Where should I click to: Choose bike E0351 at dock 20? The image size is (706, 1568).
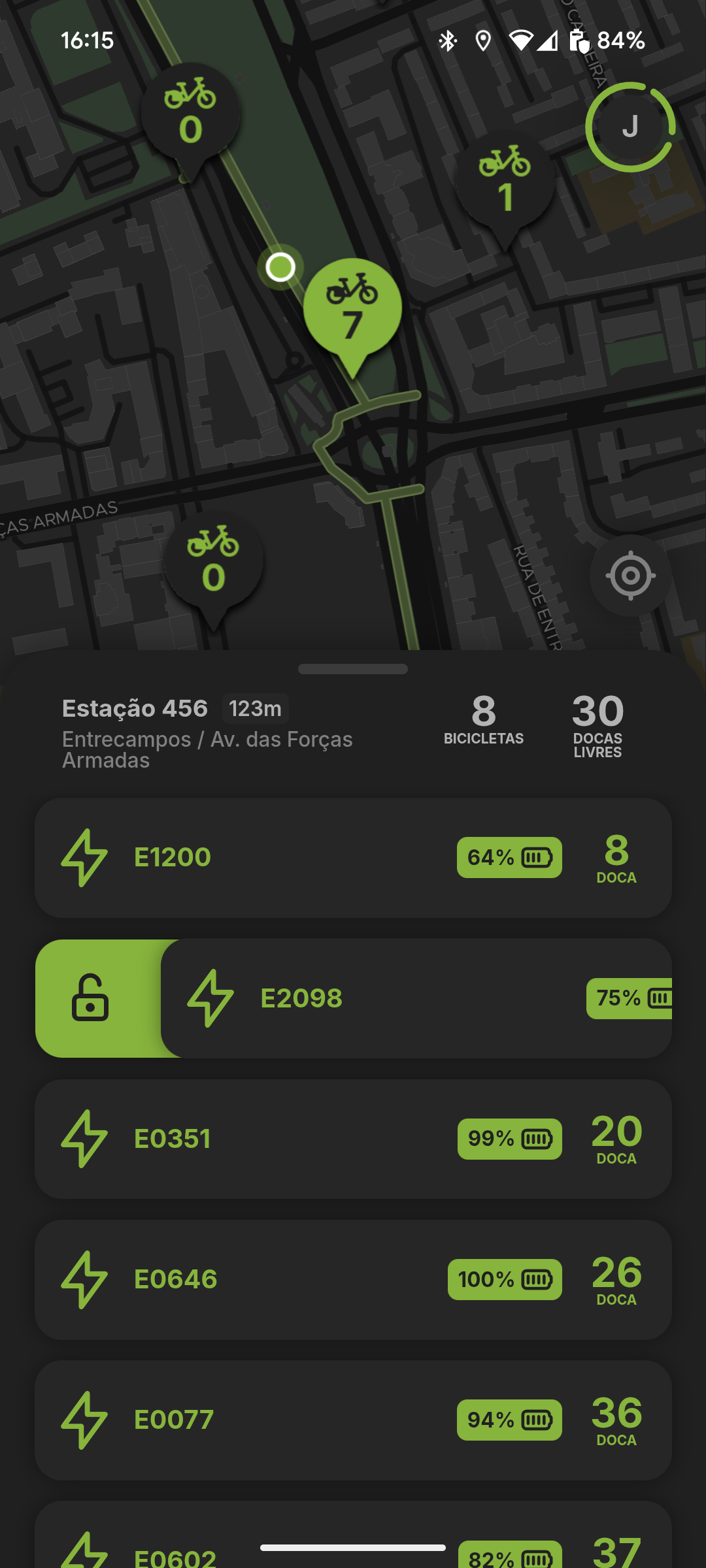(x=353, y=1139)
